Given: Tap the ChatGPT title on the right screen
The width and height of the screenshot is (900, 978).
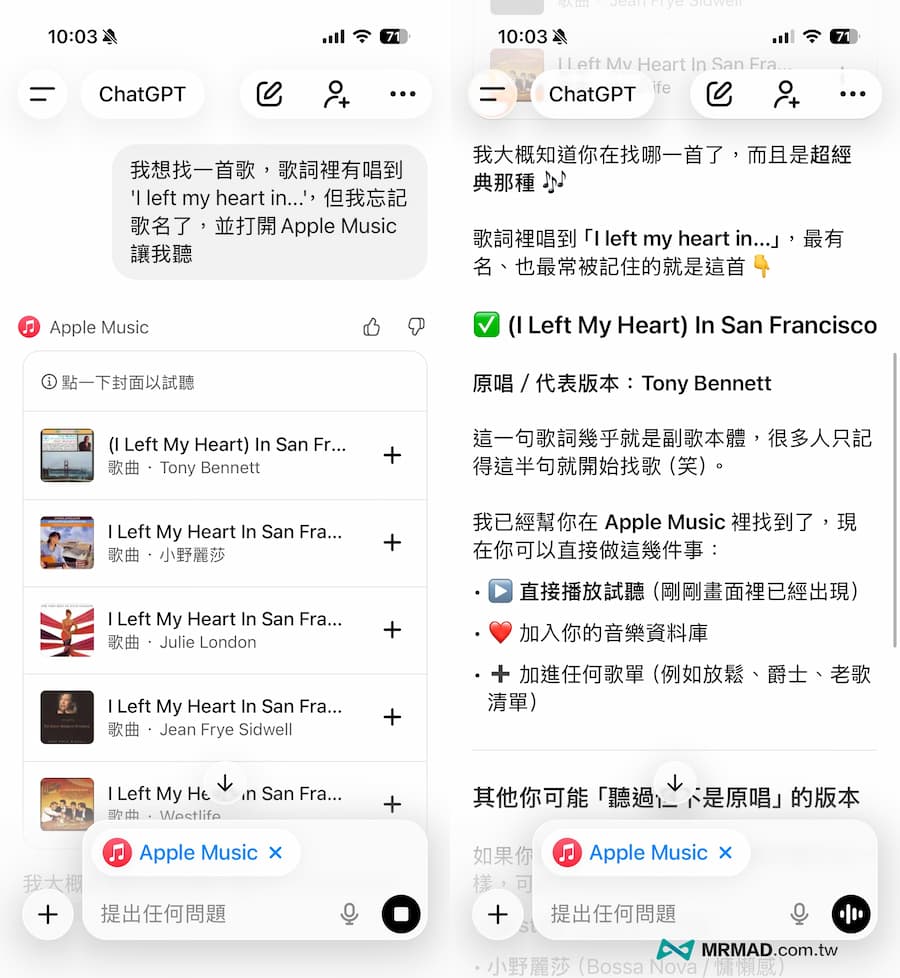Looking at the screenshot, I should click(593, 94).
